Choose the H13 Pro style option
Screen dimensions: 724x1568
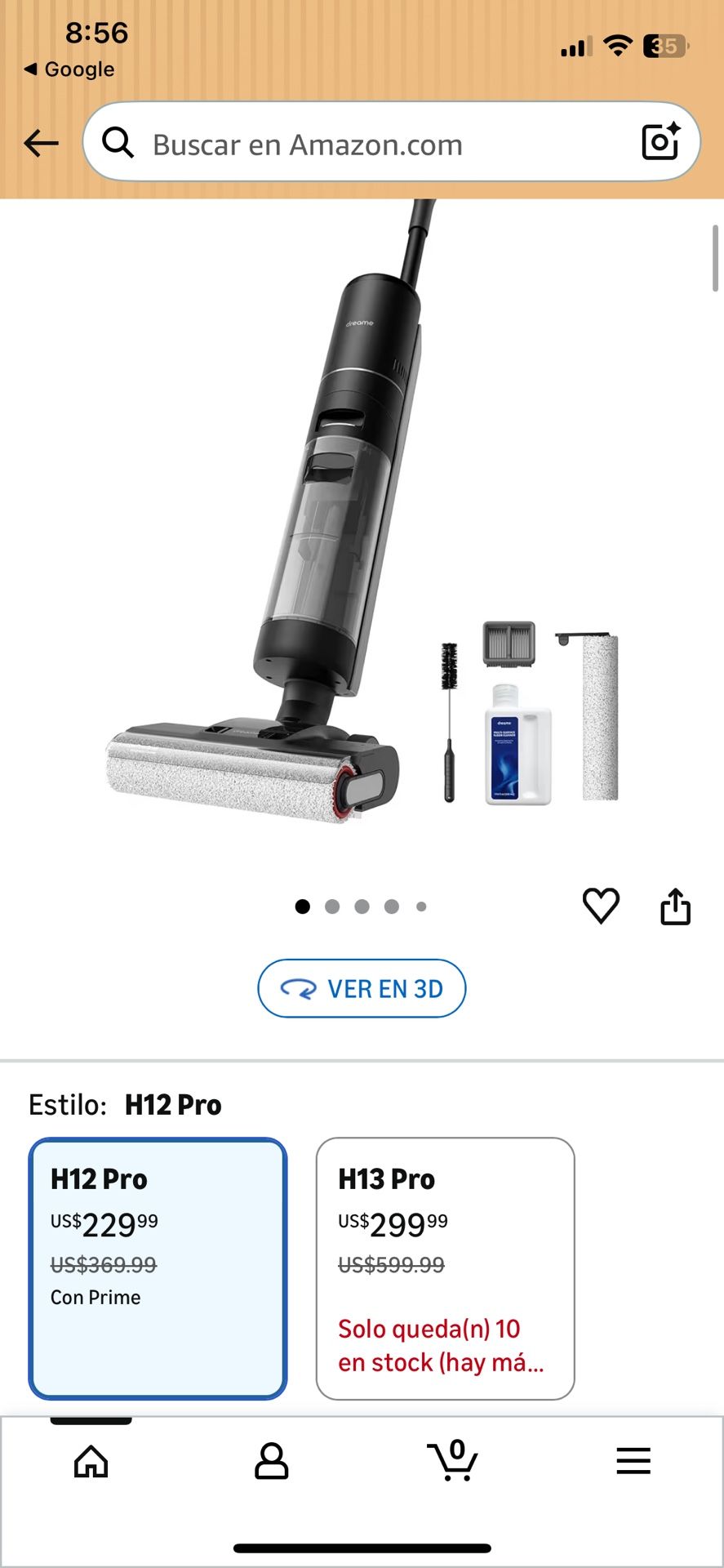[445, 1267]
